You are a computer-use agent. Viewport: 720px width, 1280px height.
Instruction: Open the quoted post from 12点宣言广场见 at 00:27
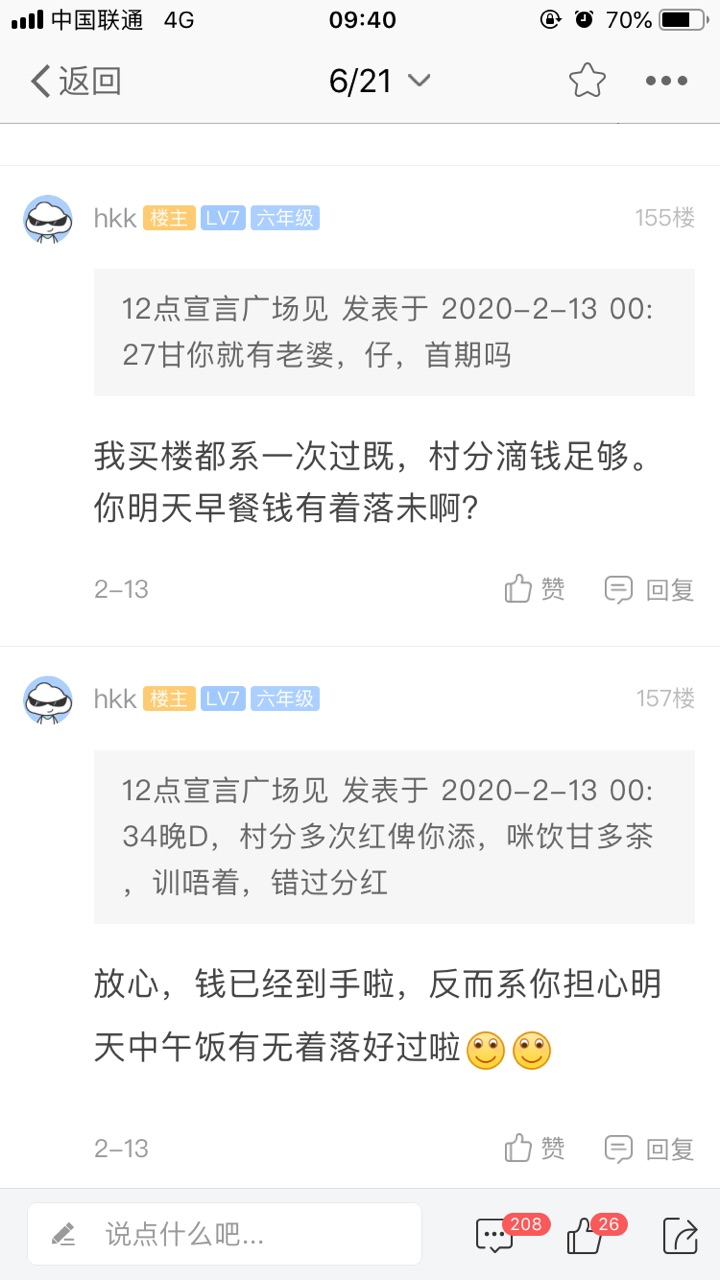(x=394, y=332)
